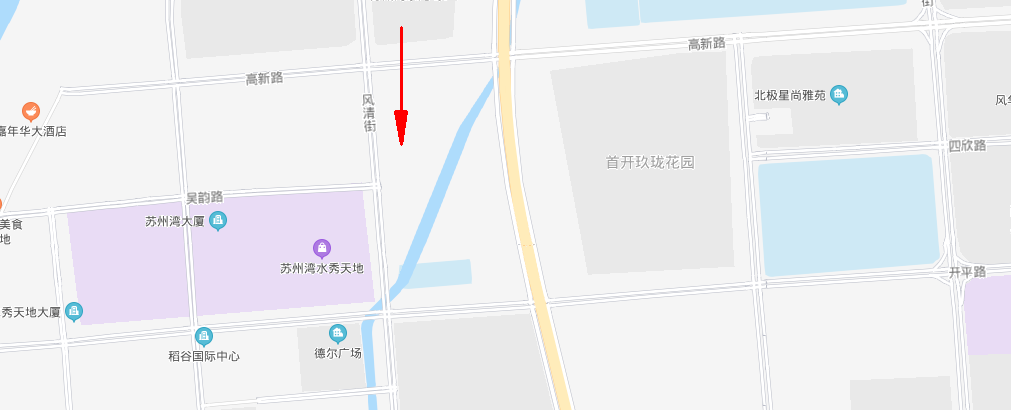The width and height of the screenshot is (1011, 410).
Task: Open the 北极星尚雅苑 residence marker
Action: click(839, 95)
